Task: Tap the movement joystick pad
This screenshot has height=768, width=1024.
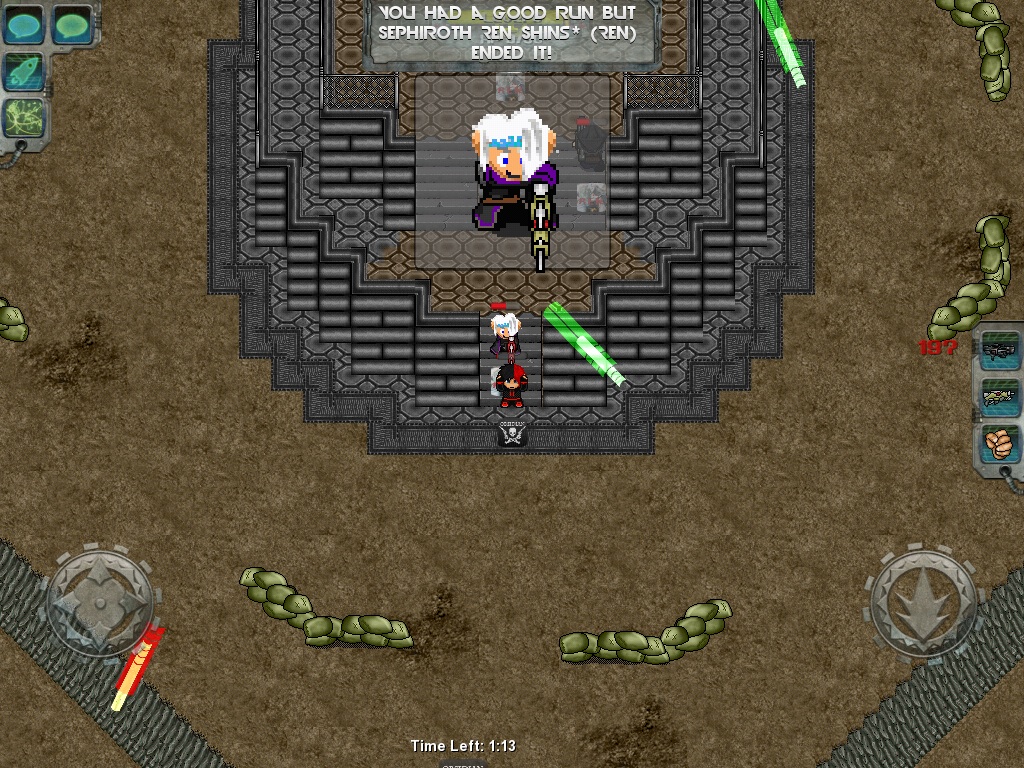Action: point(99,601)
